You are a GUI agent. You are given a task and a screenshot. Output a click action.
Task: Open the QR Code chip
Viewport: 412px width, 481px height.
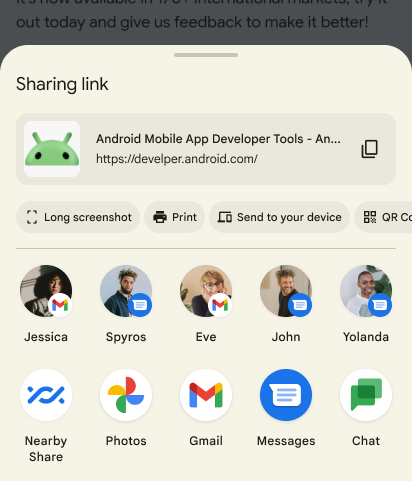(383, 217)
